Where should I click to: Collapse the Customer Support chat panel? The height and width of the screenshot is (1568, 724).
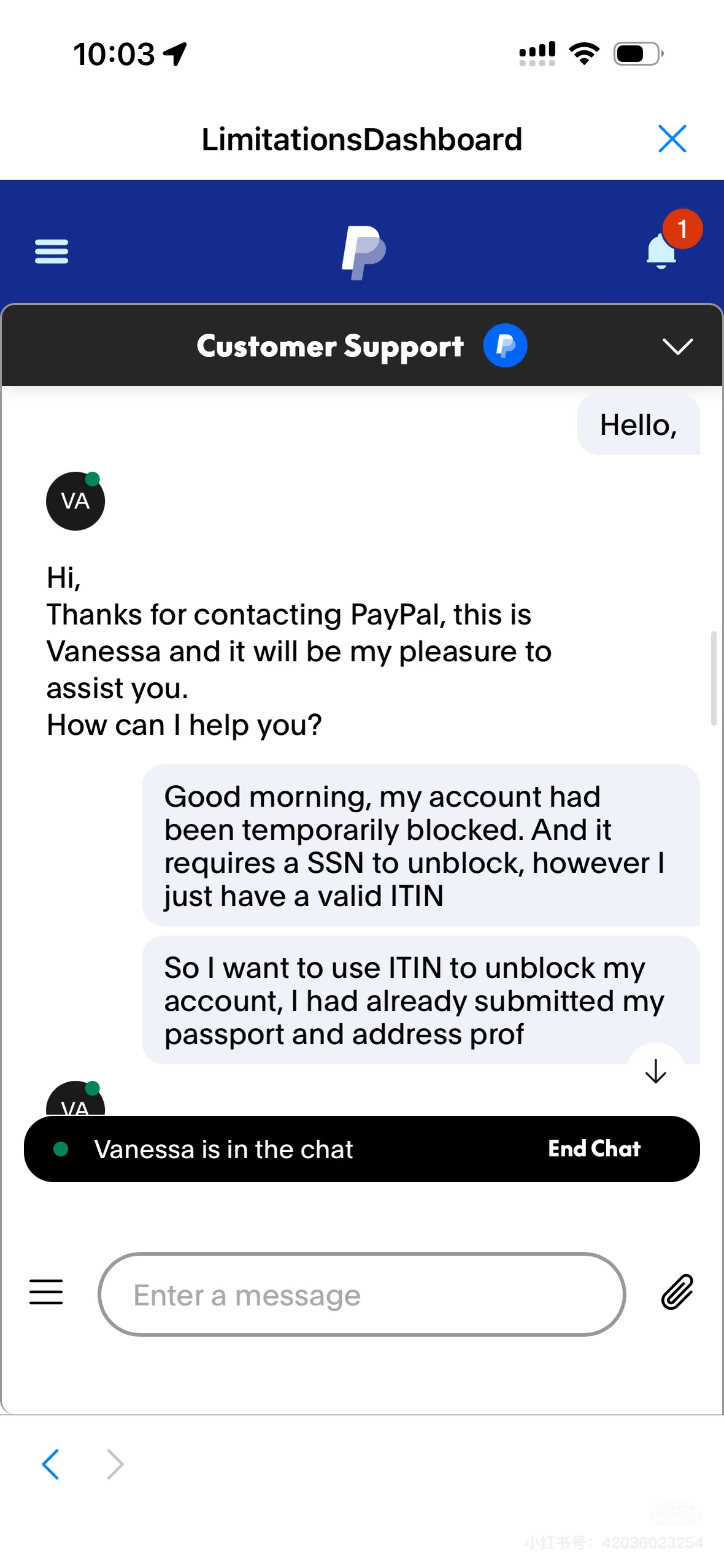pyautogui.click(x=677, y=346)
